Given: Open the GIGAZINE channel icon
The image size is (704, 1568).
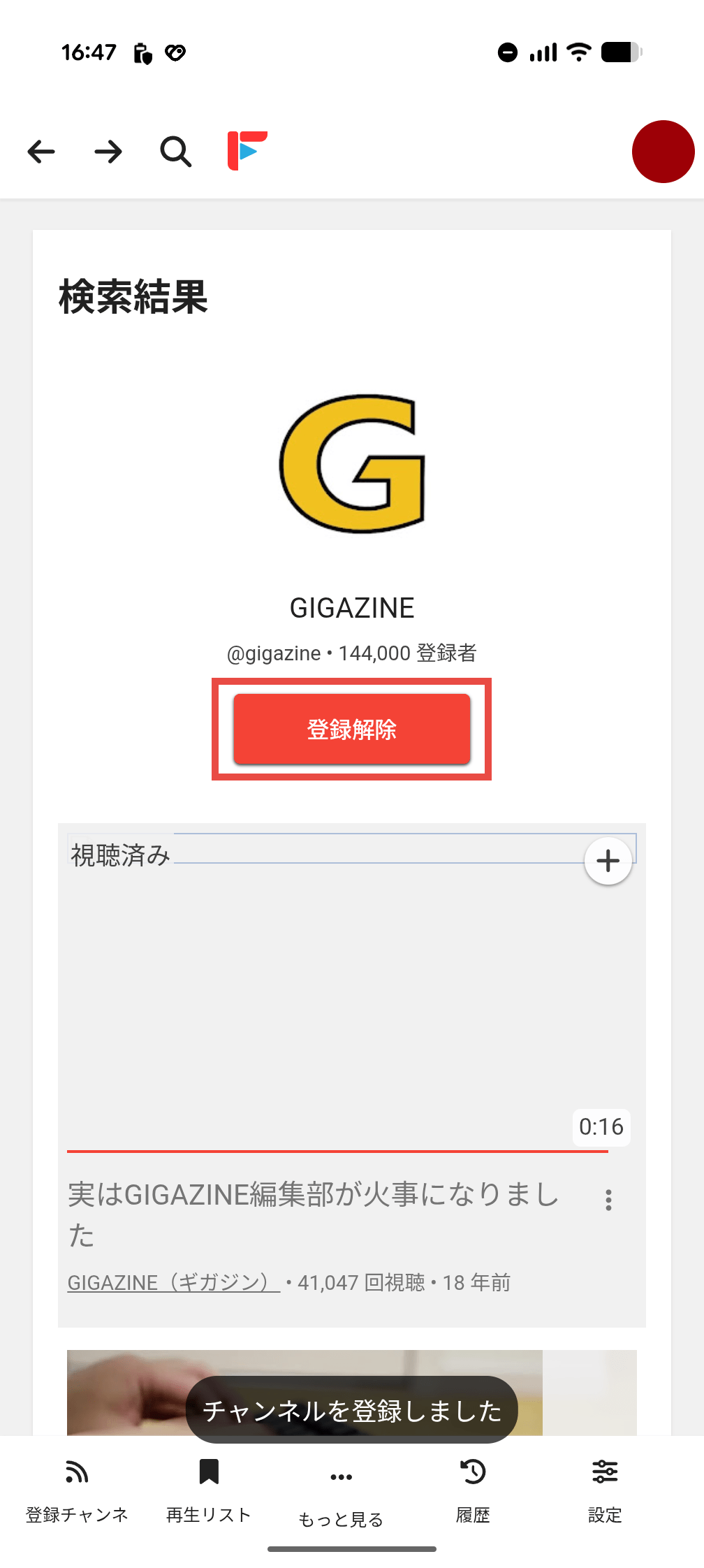Looking at the screenshot, I should point(352,464).
